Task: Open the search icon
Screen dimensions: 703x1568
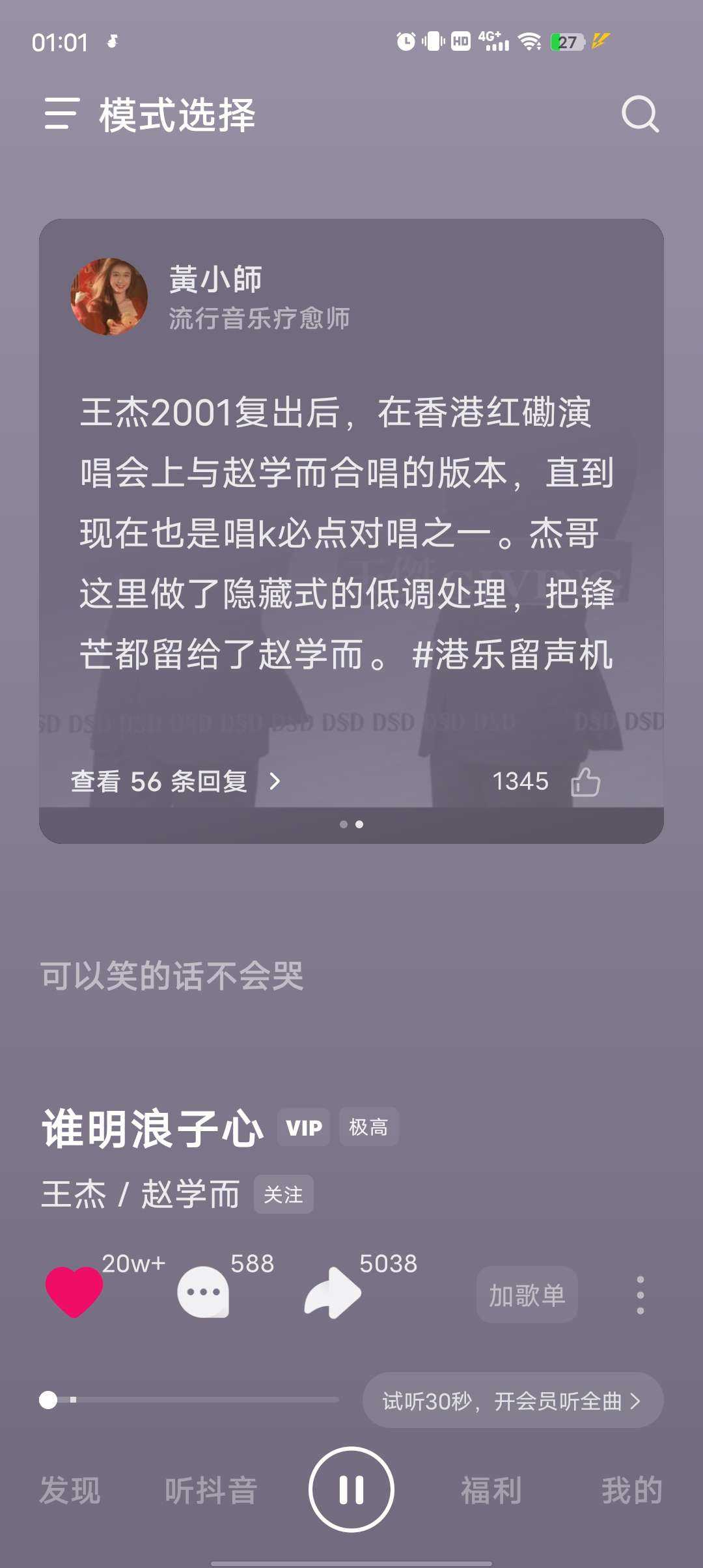Action: click(640, 115)
